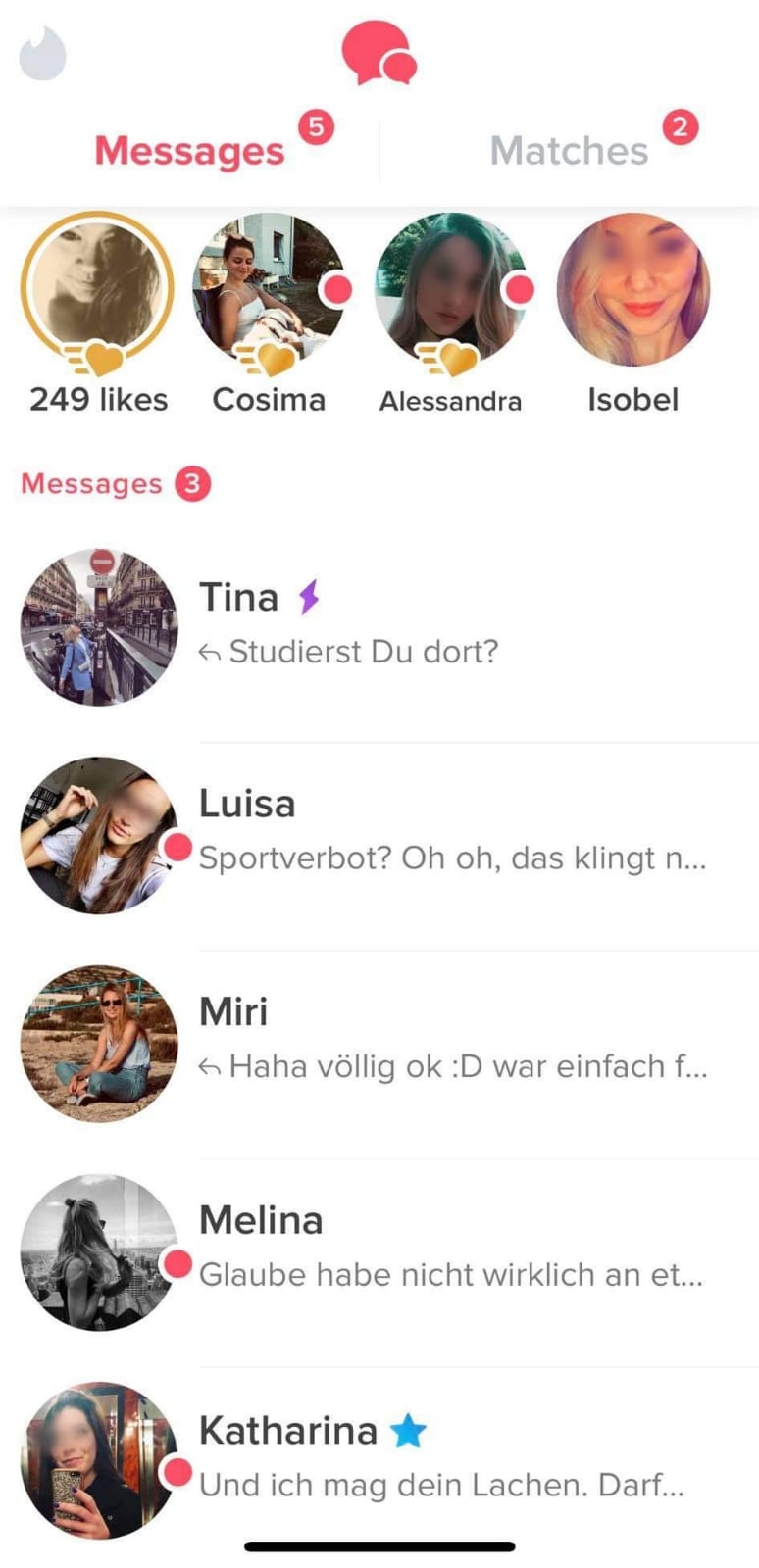Click the red badge showing 2 on Matches
The image size is (759, 1568).
tap(677, 125)
